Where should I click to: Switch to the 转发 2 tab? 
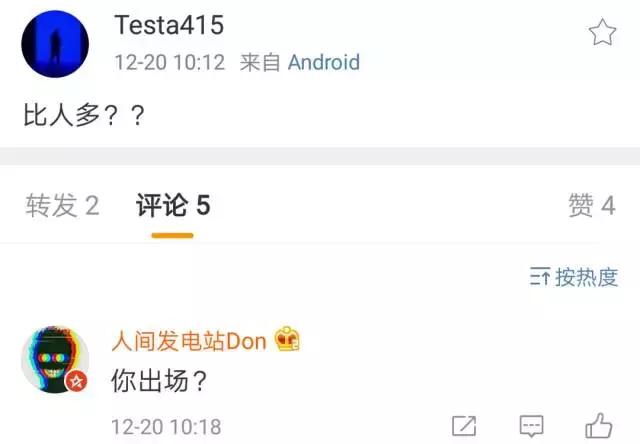point(62,206)
